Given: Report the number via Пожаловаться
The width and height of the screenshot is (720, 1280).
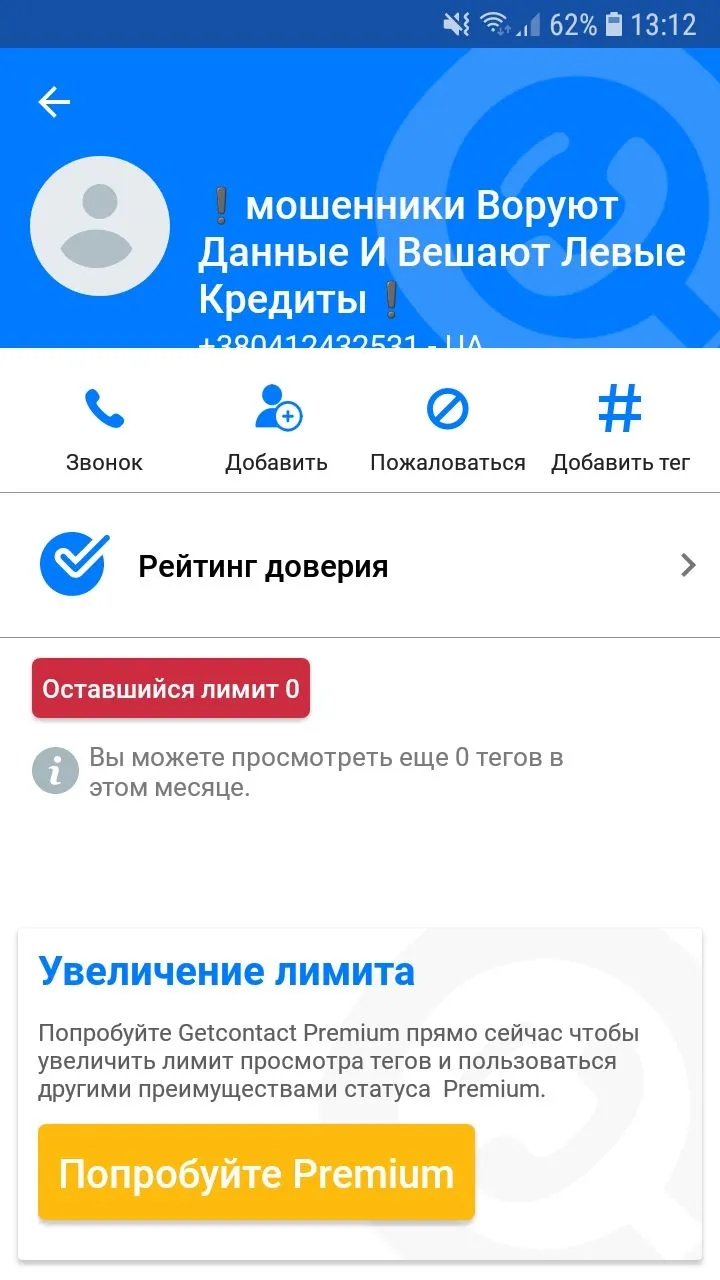Looking at the screenshot, I should (x=447, y=428).
